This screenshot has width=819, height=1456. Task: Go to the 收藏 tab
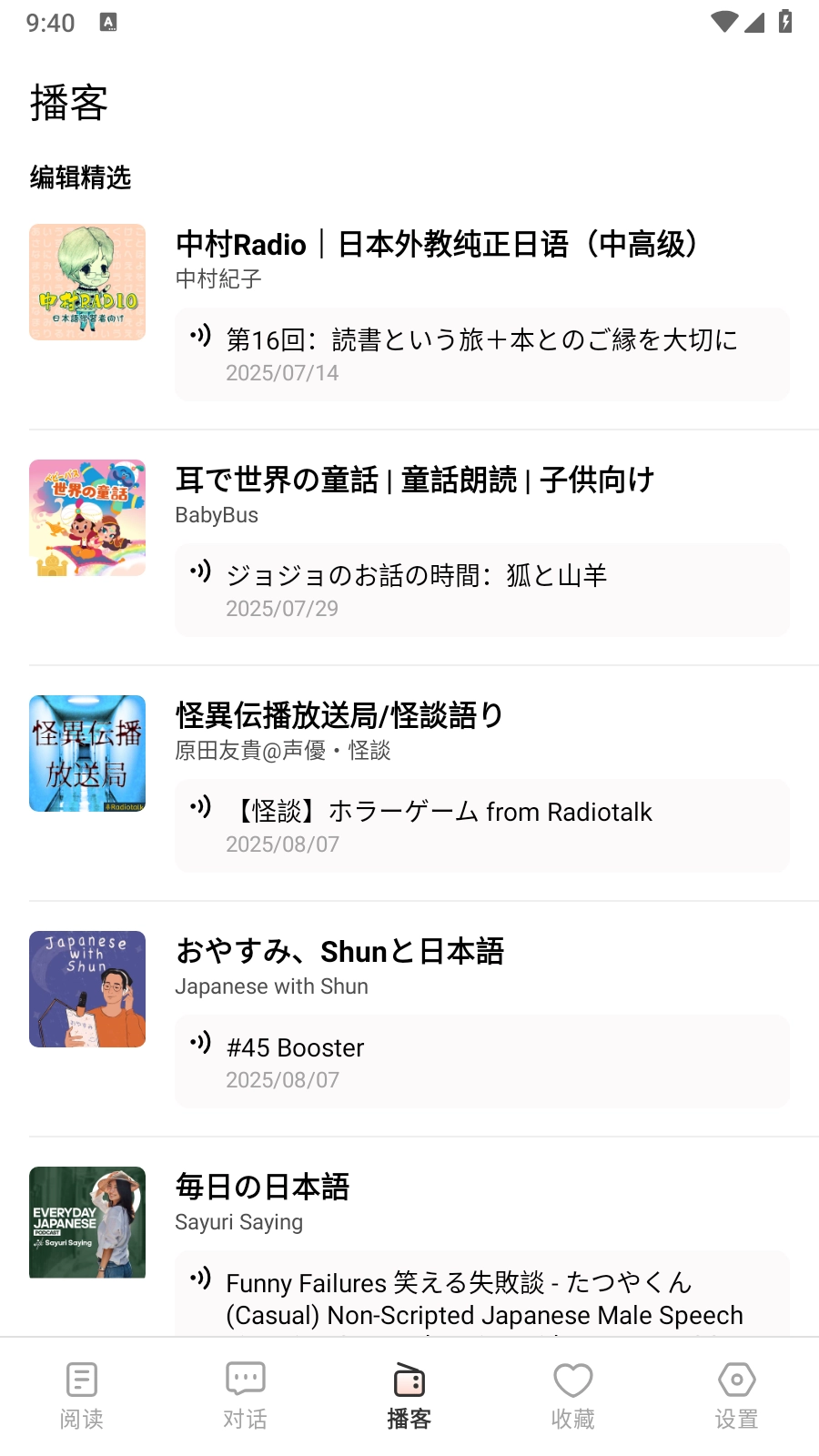(573, 1396)
